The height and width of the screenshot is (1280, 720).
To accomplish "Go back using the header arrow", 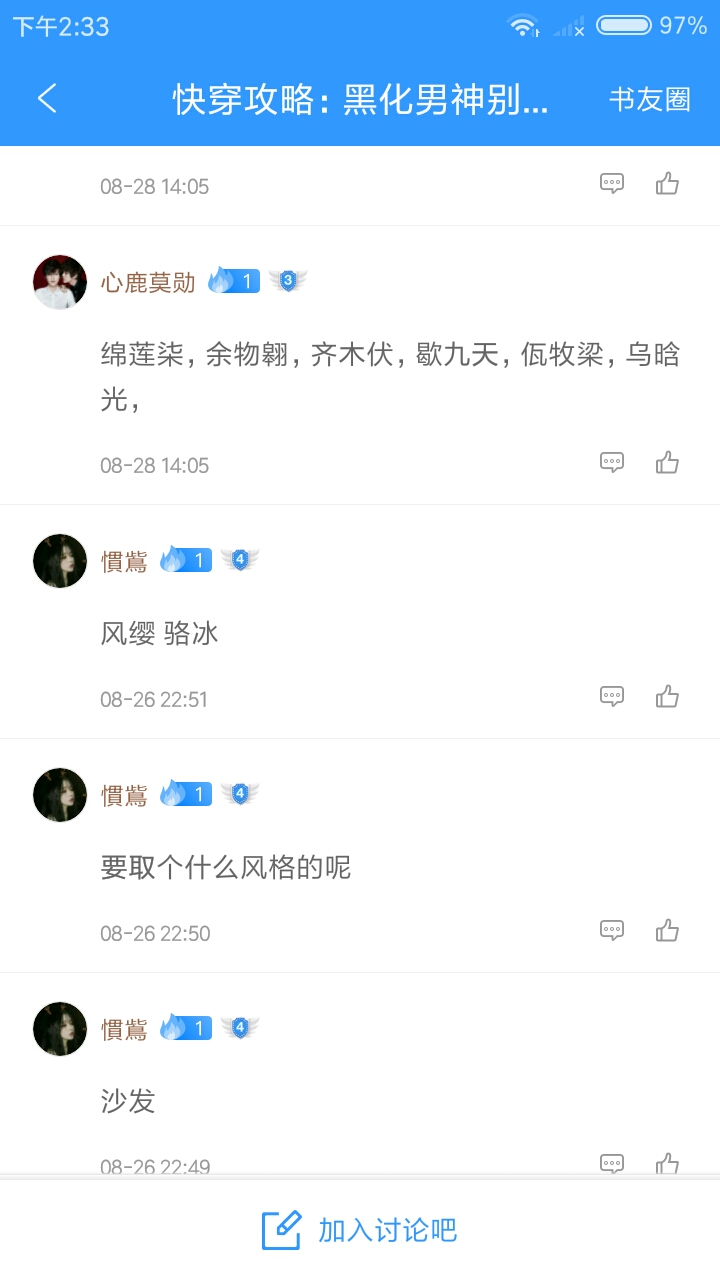I will coord(47,98).
